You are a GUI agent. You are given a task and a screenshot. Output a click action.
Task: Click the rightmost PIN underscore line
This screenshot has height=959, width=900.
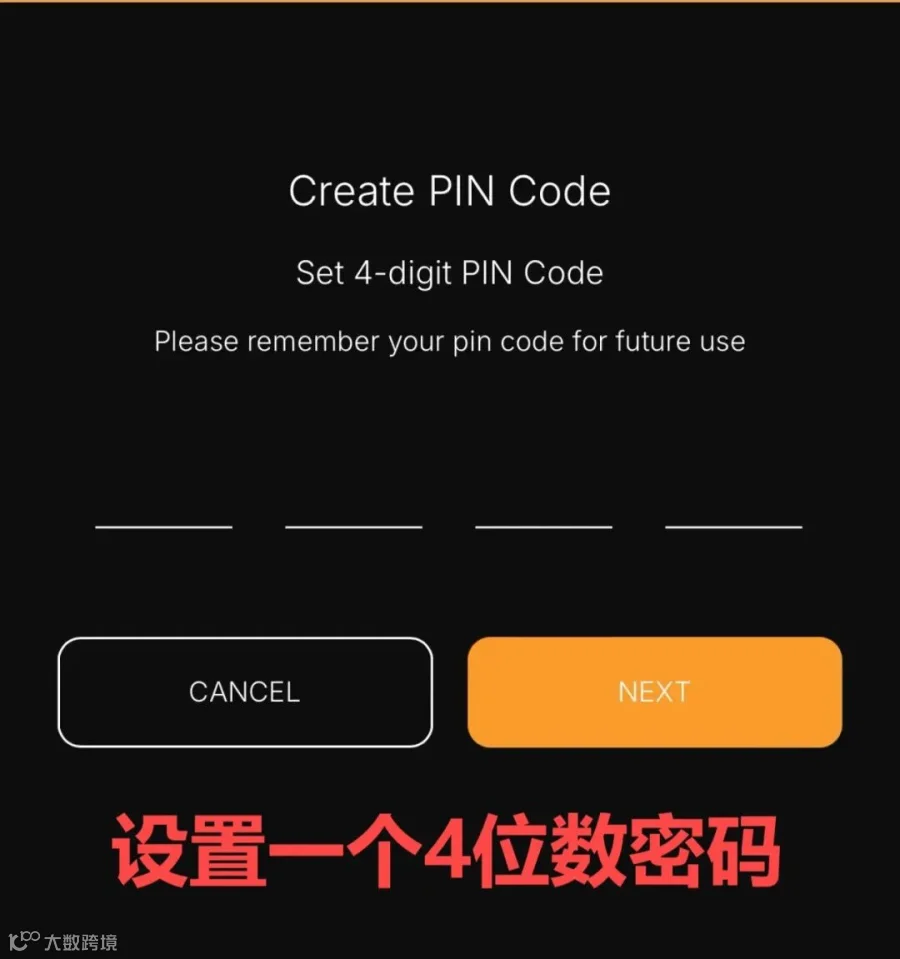tap(735, 528)
